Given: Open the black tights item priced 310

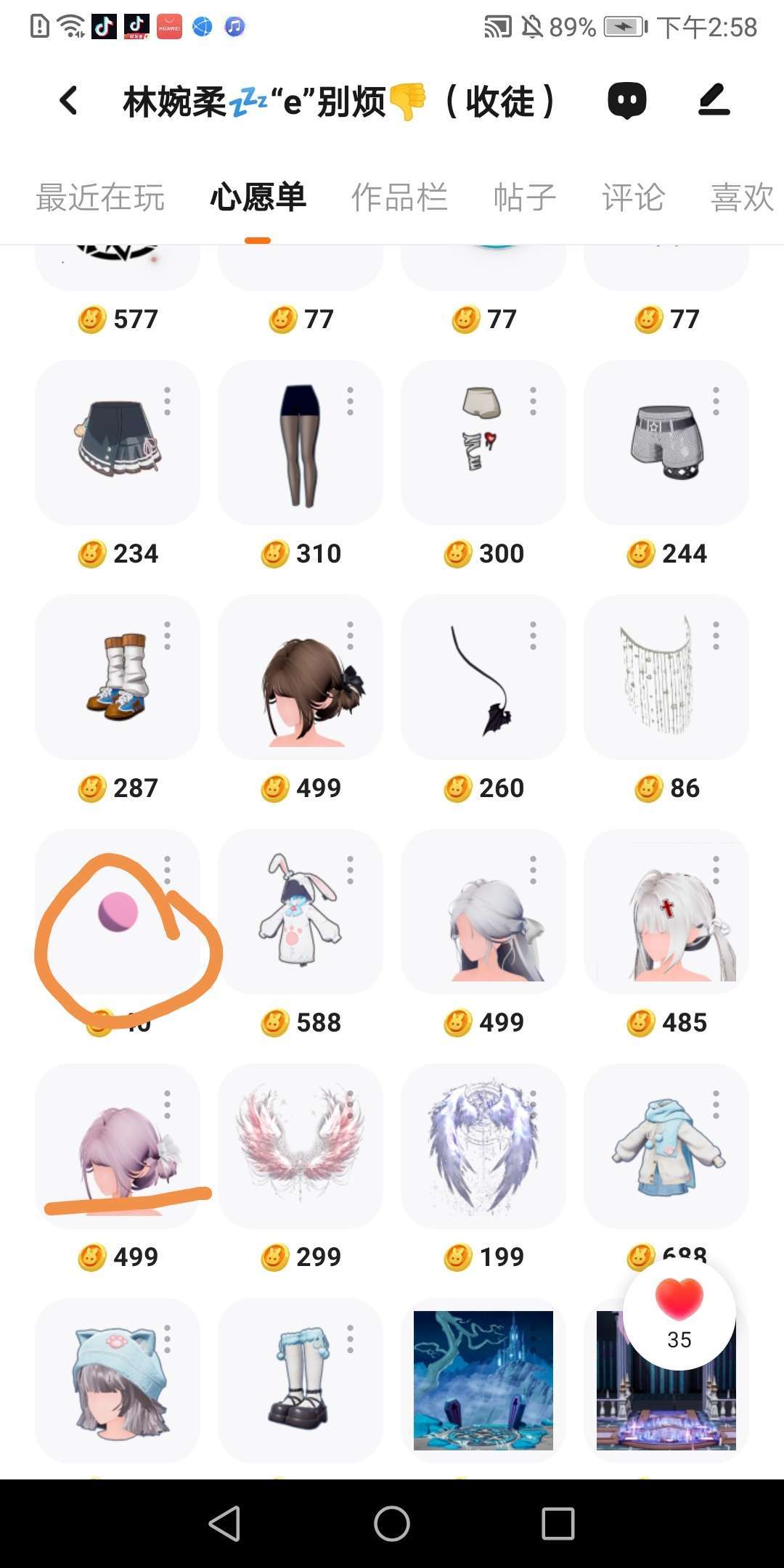Looking at the screenshot, I should tap(301, 443).
